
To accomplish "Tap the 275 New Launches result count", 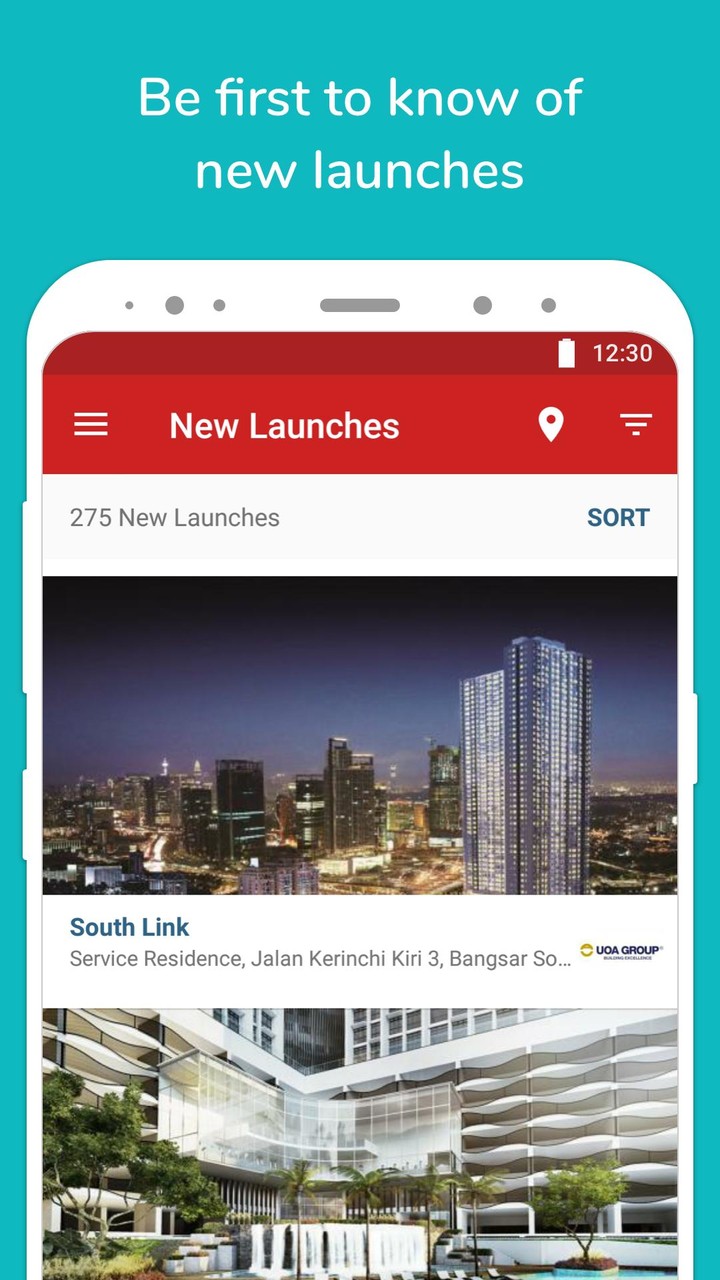I will pyautogui.click(x=172, y=517).
